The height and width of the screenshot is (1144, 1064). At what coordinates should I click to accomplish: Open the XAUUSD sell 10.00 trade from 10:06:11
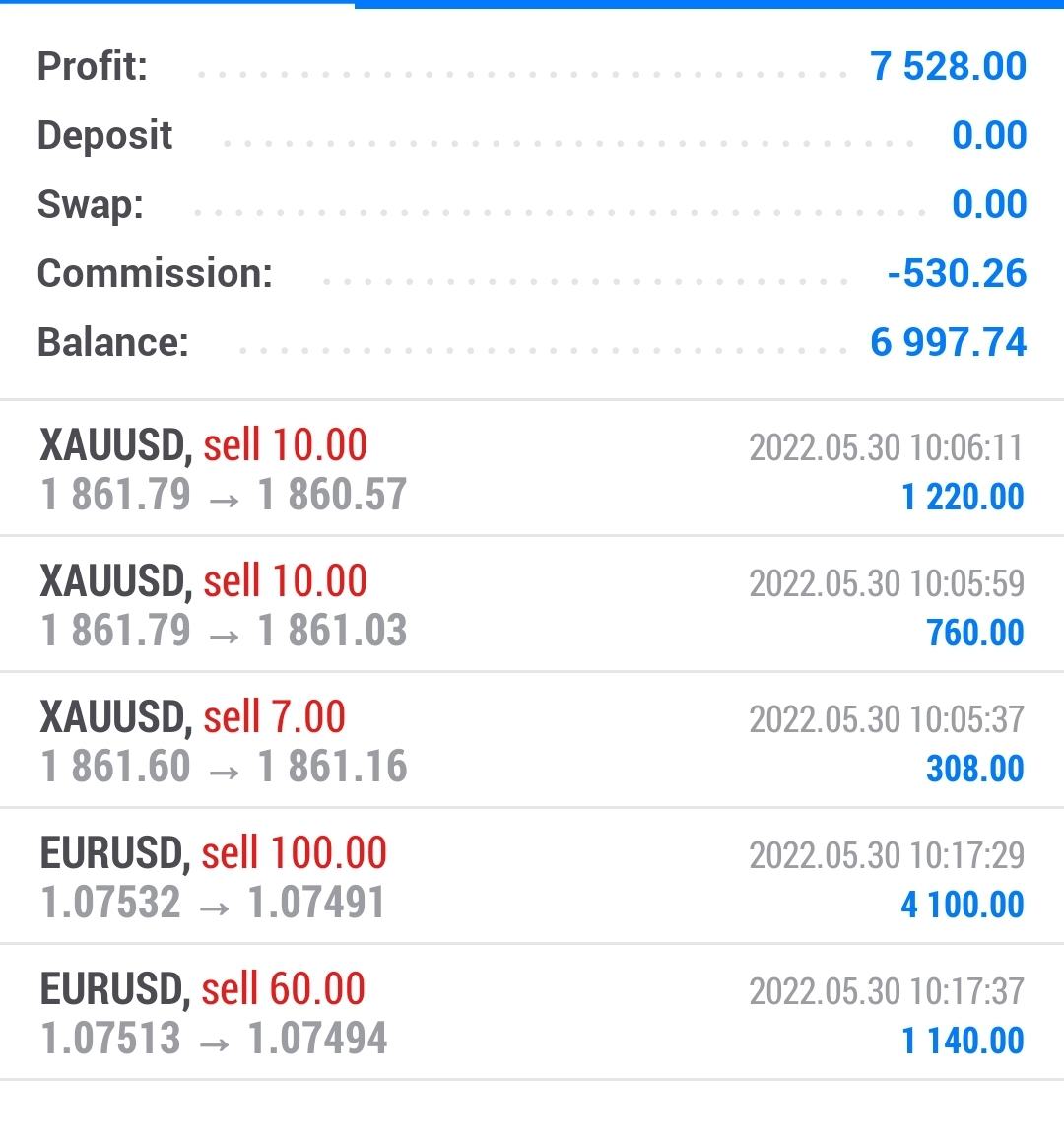coord(532,468)
